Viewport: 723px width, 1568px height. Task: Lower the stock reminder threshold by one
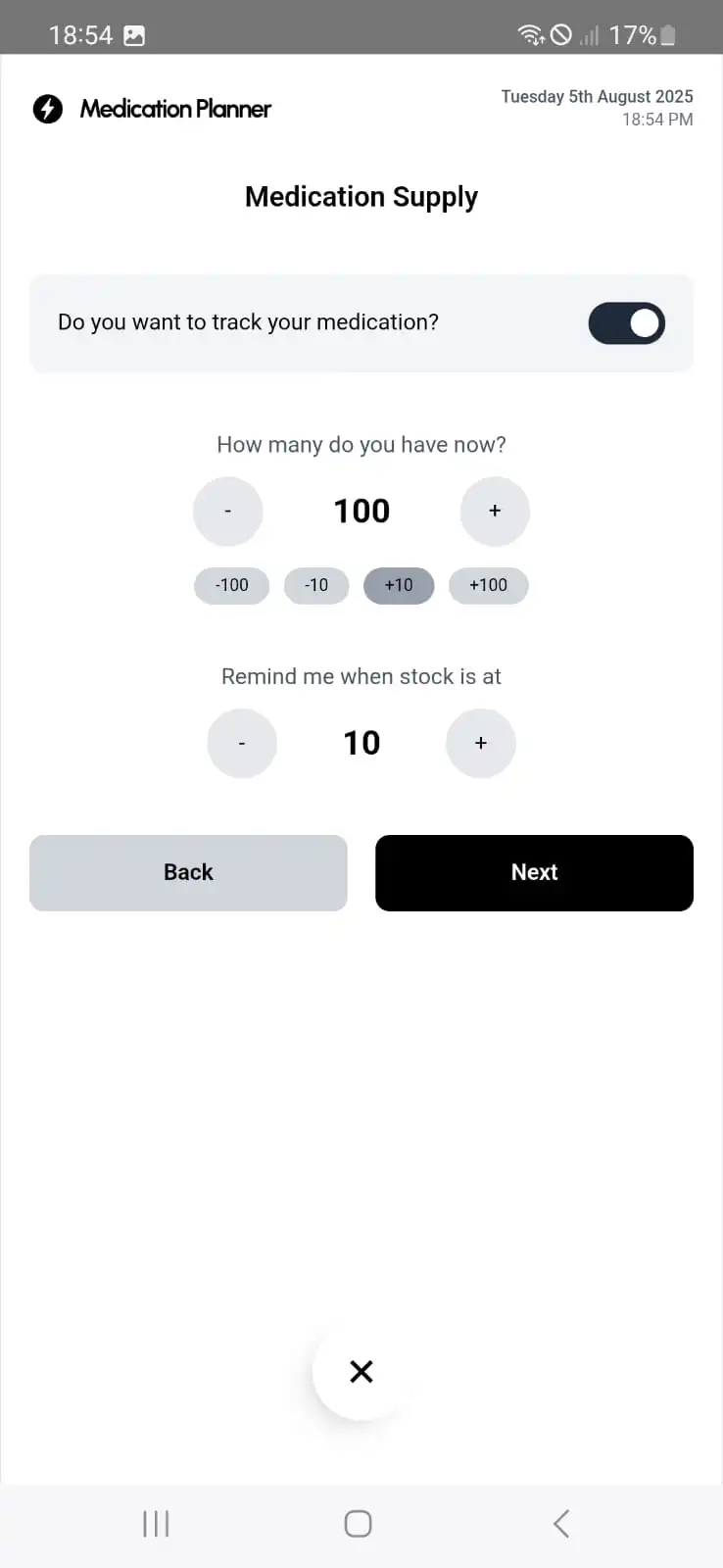[x=242, y=744]
